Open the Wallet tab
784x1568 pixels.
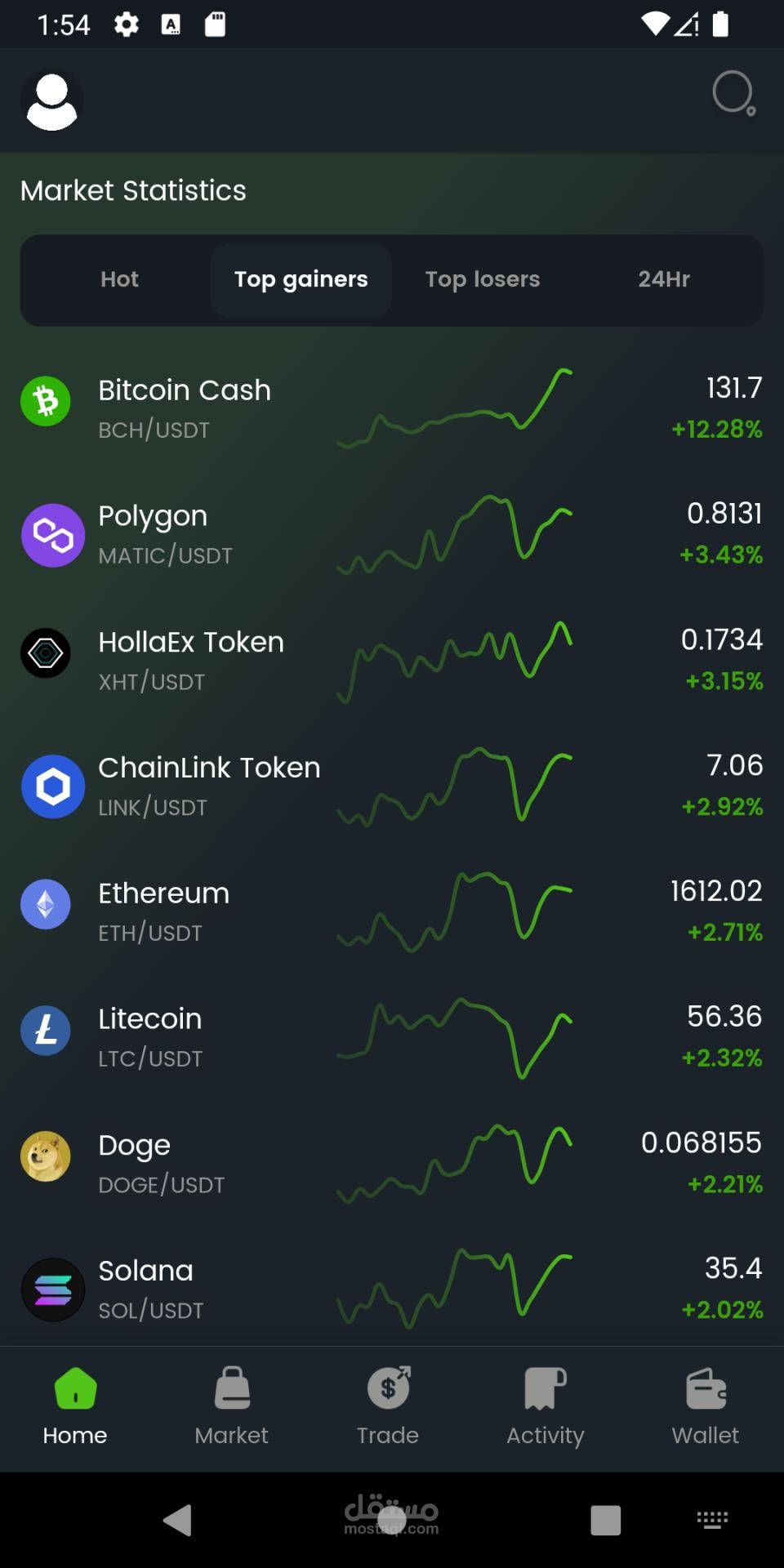(705, 1406)
